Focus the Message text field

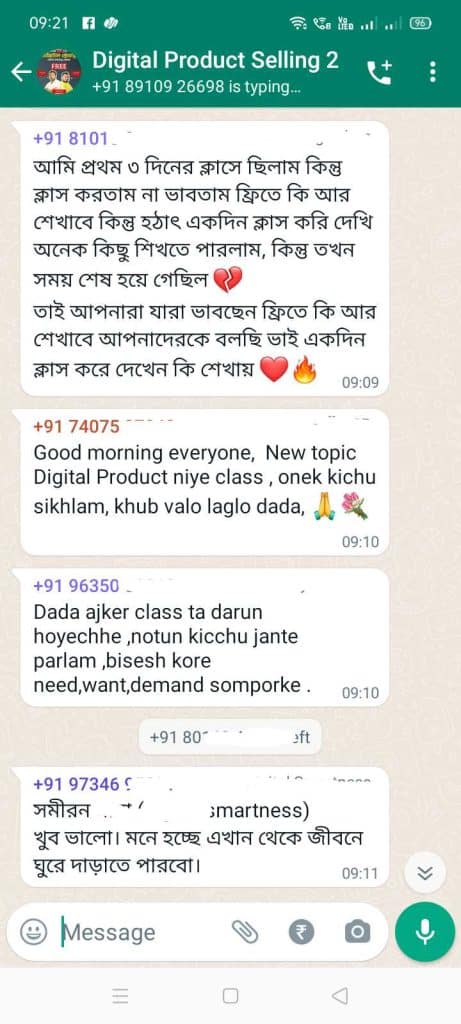click(144, 932)
